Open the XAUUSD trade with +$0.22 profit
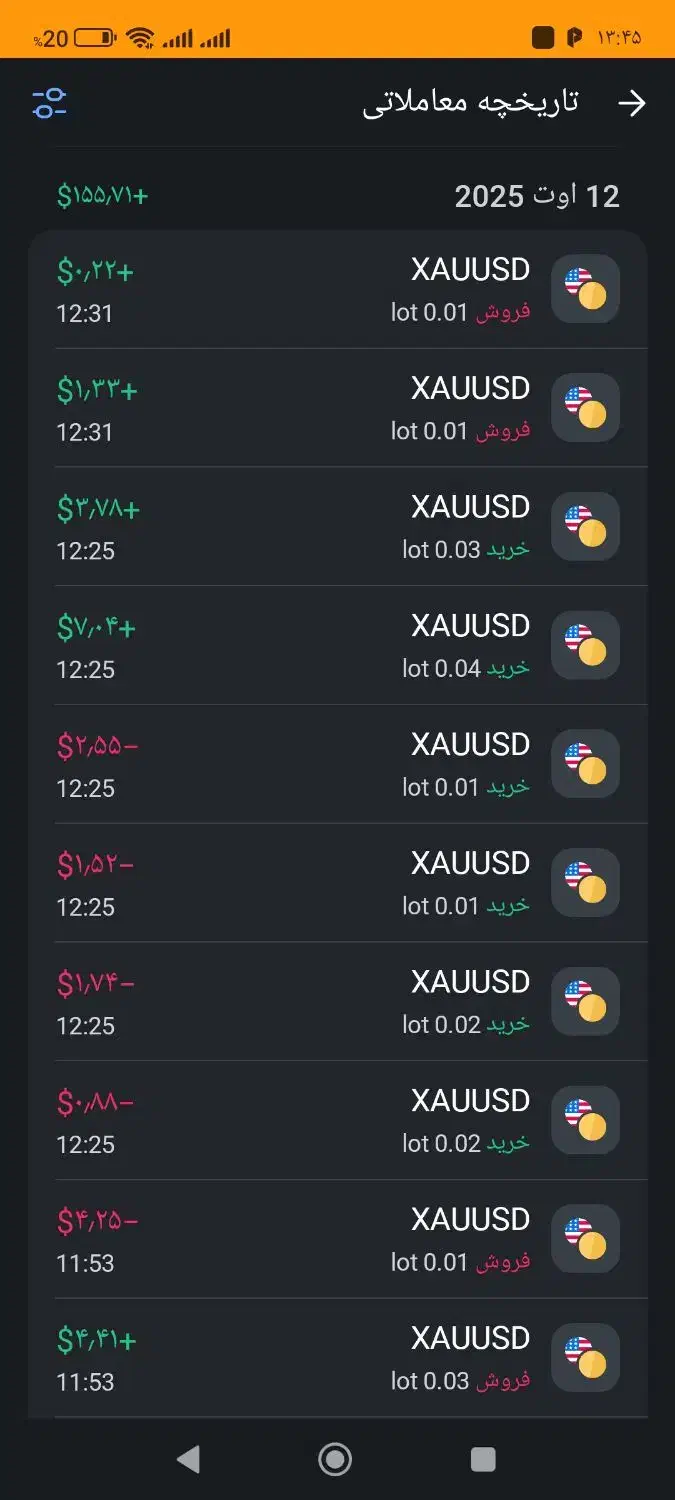The image size is (675, 1500). (x=338, y=290)
